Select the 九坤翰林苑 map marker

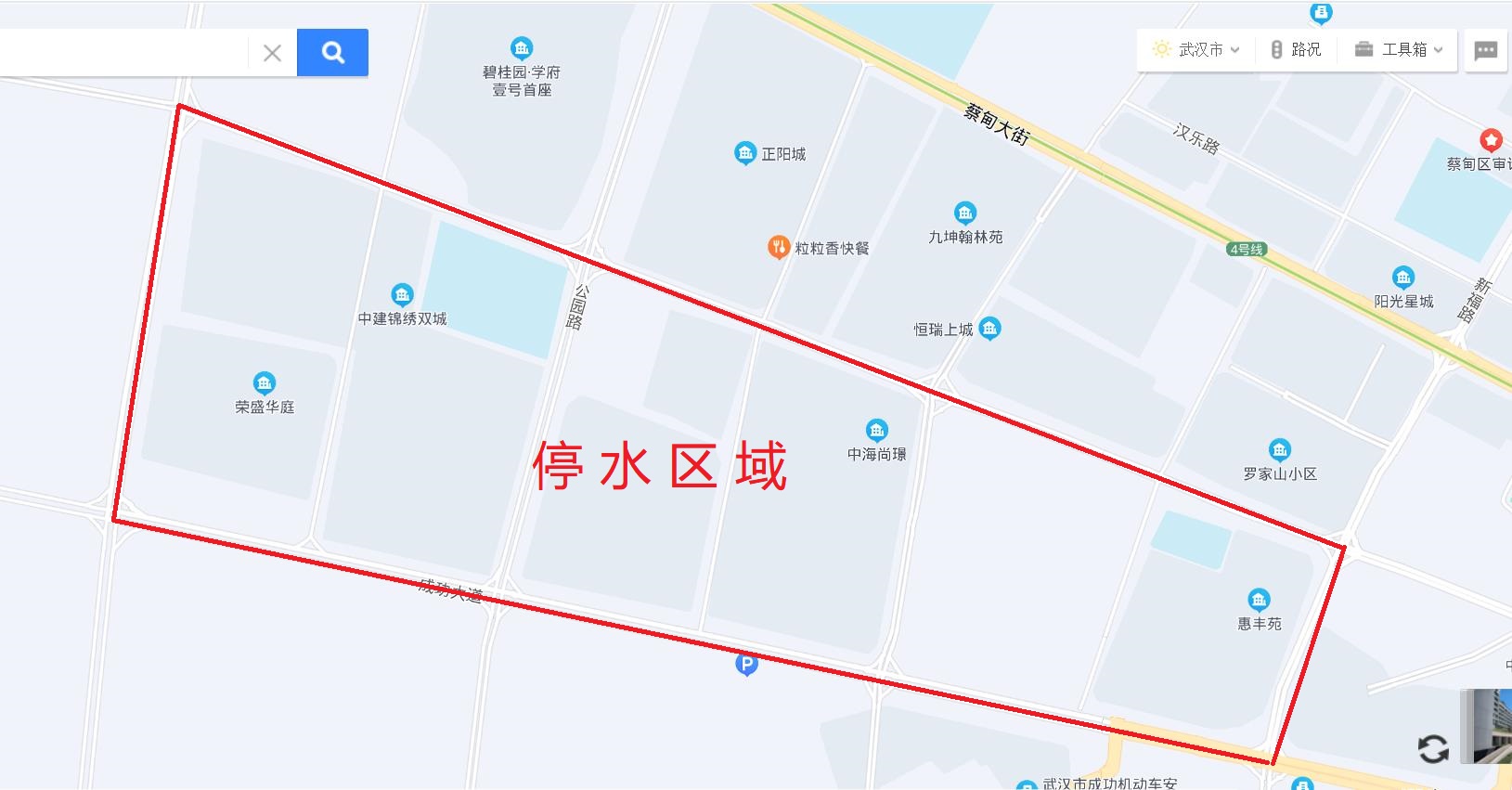click(965, 214)
